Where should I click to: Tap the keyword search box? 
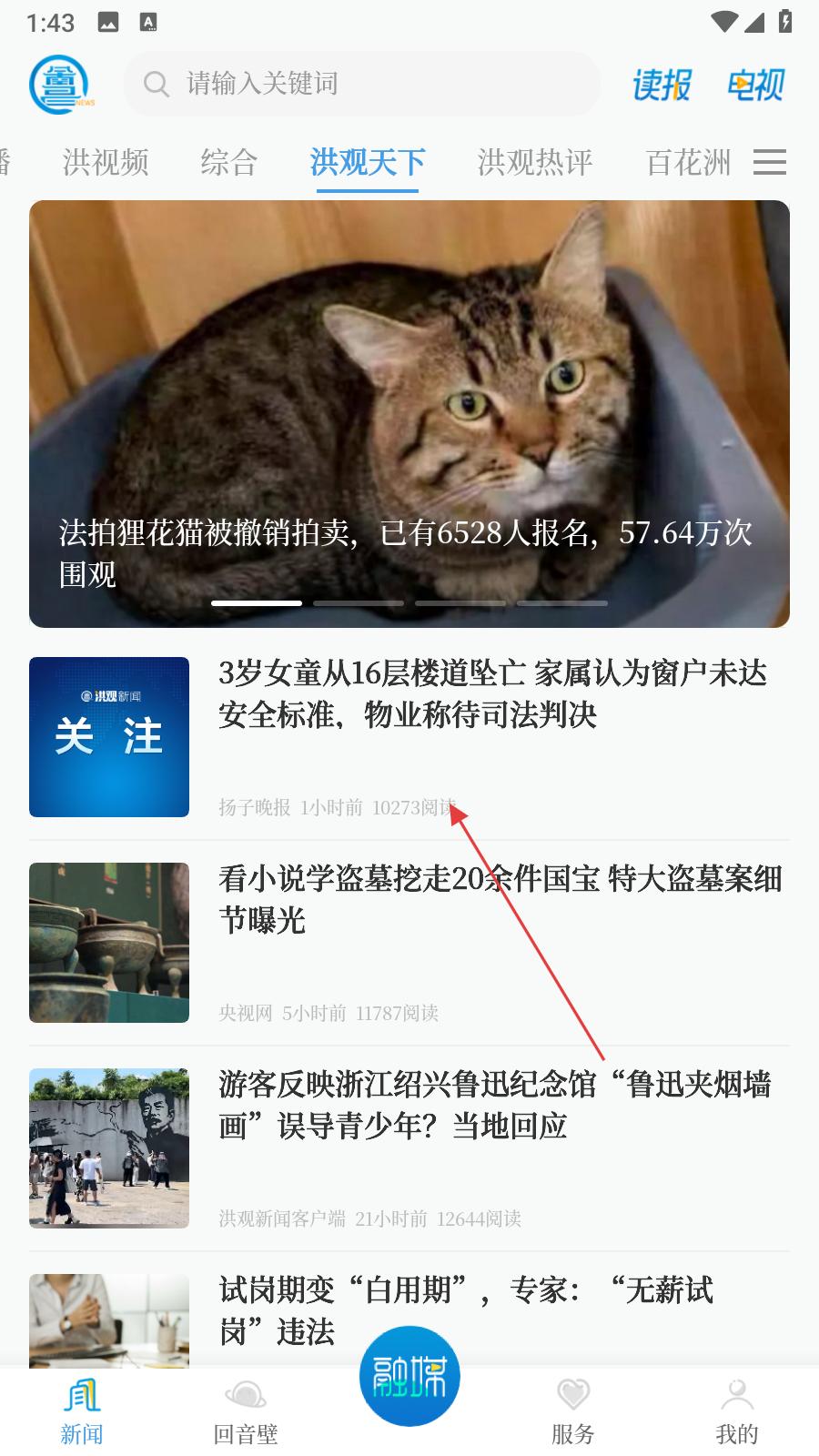[x=364, y=84]
